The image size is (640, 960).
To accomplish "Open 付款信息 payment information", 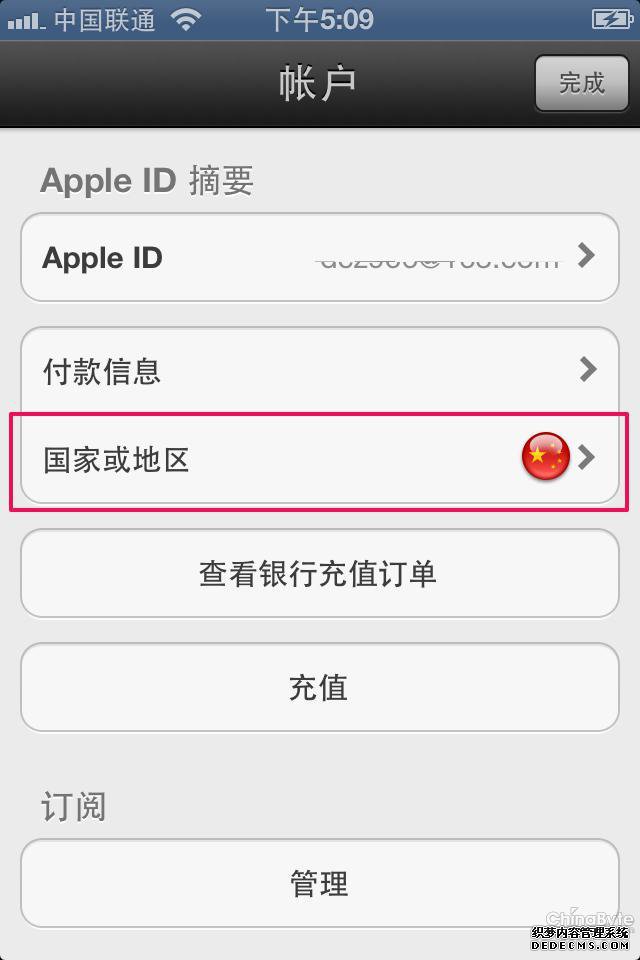I will (x=320, y=371).
